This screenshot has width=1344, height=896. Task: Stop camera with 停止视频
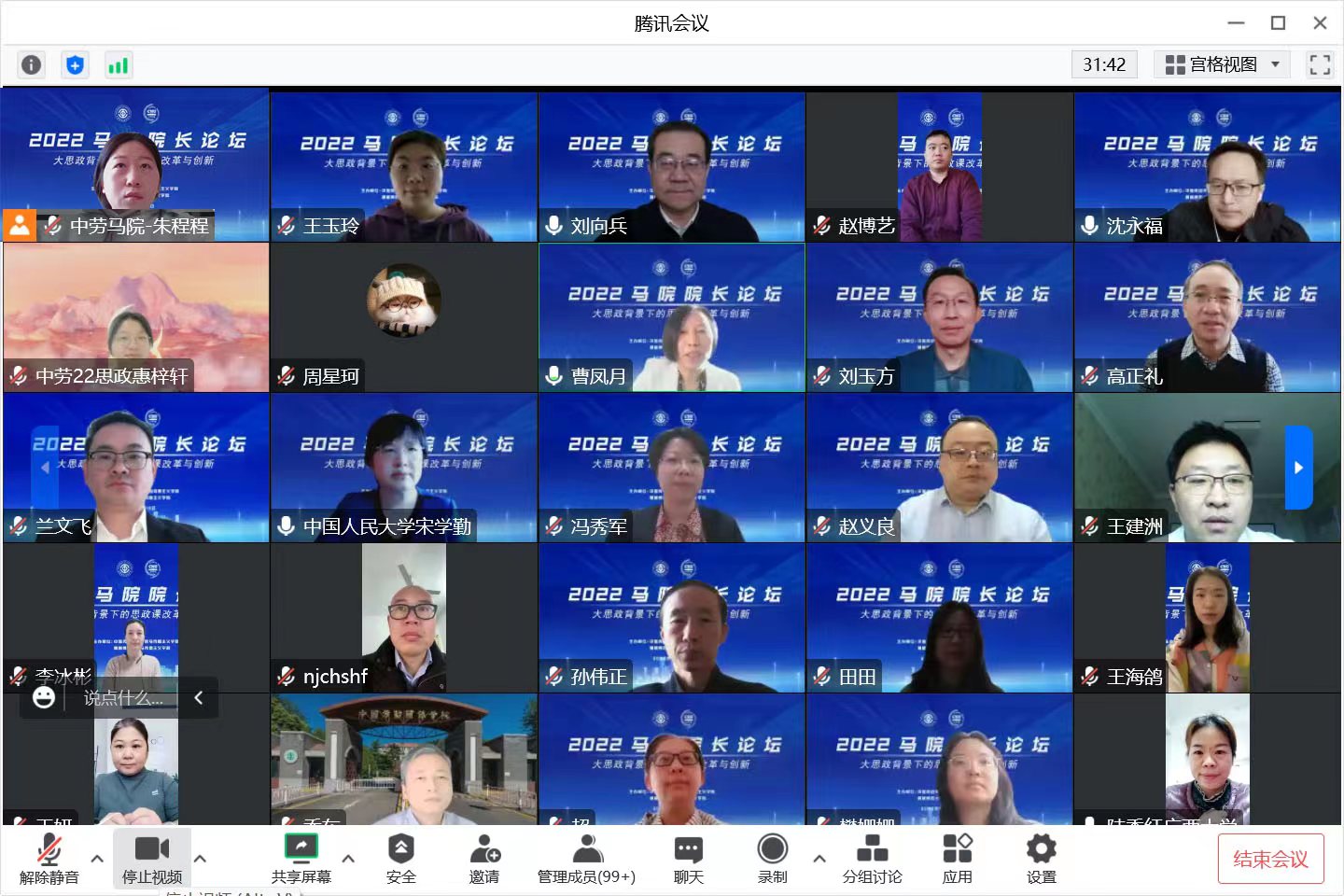point(152,859)
